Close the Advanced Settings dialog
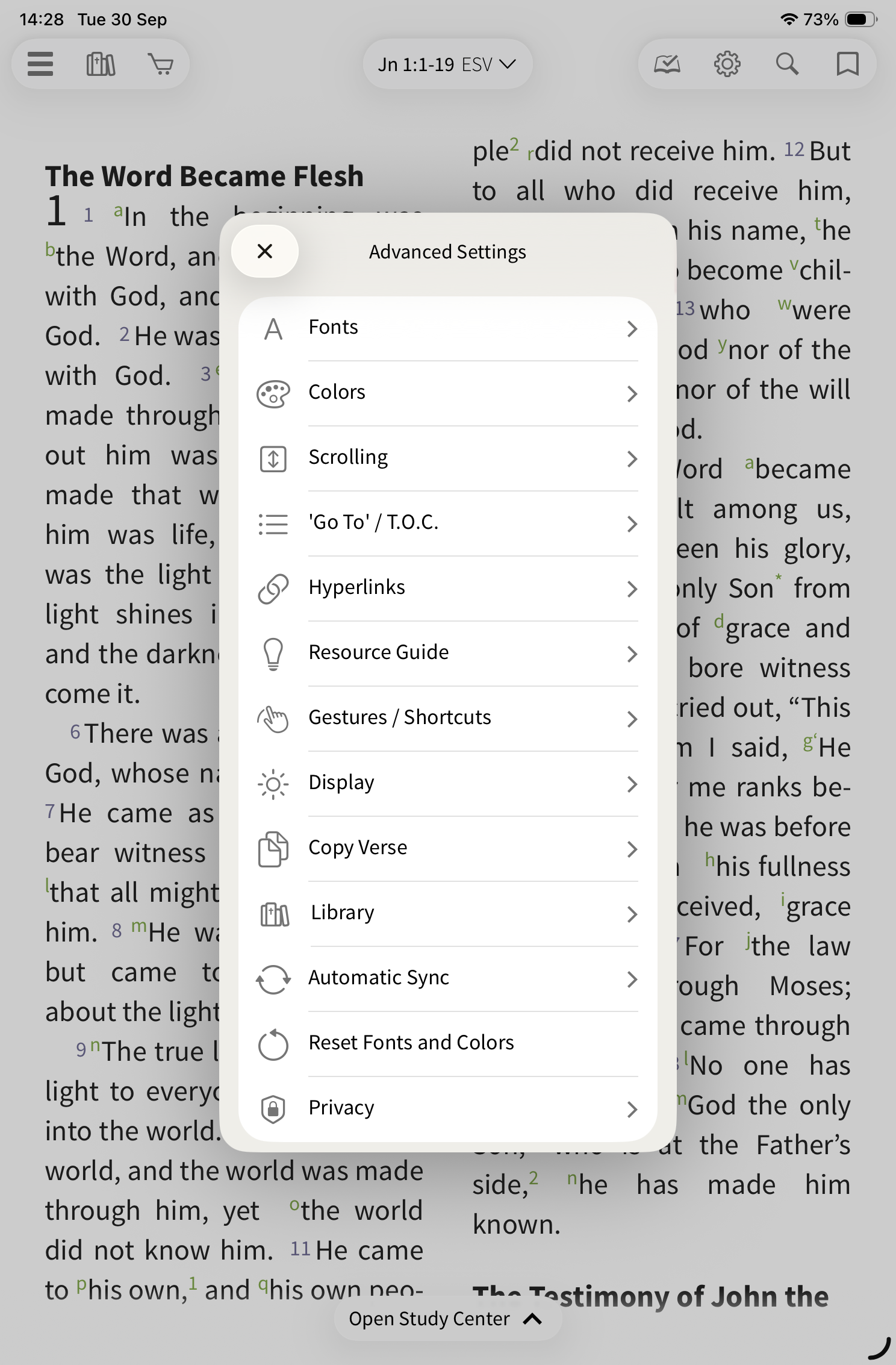The image size is (896, 1365). [x=265, y=251]
